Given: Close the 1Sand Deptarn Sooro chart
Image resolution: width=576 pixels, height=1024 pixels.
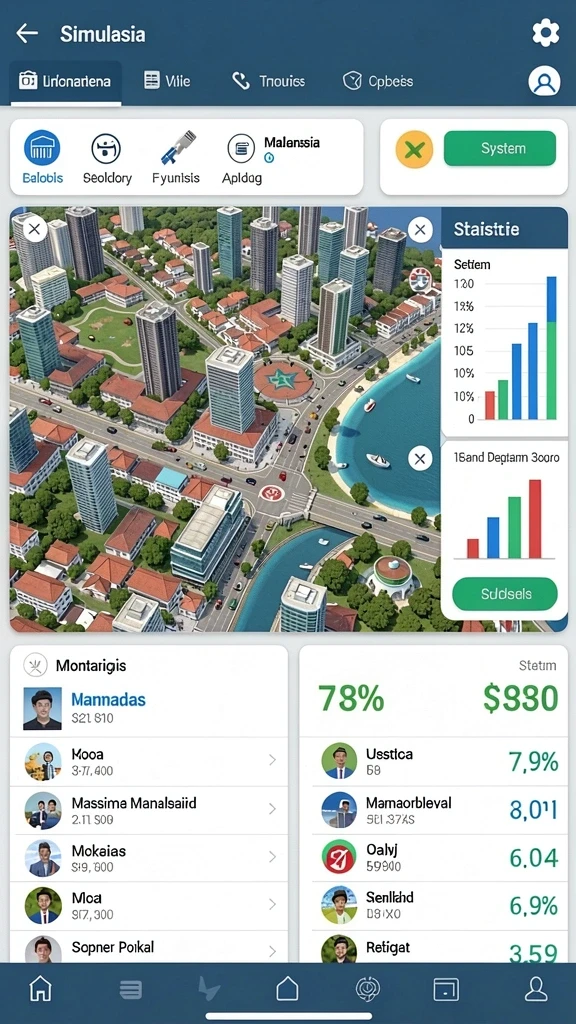Looking at the screenshot, I should point(420,459).
